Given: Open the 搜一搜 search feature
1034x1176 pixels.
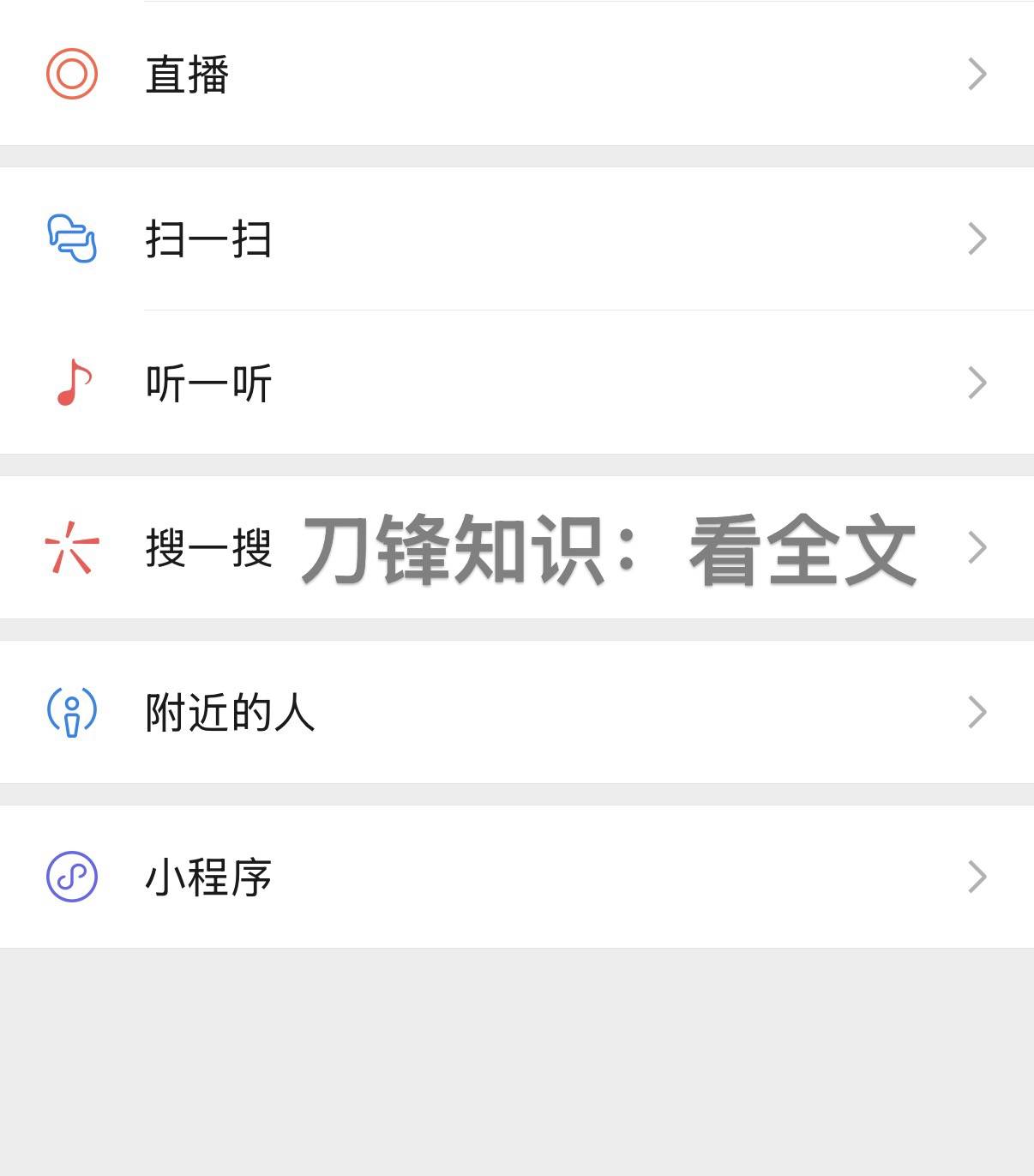Looking at the screenshot, I should point(208,548).
